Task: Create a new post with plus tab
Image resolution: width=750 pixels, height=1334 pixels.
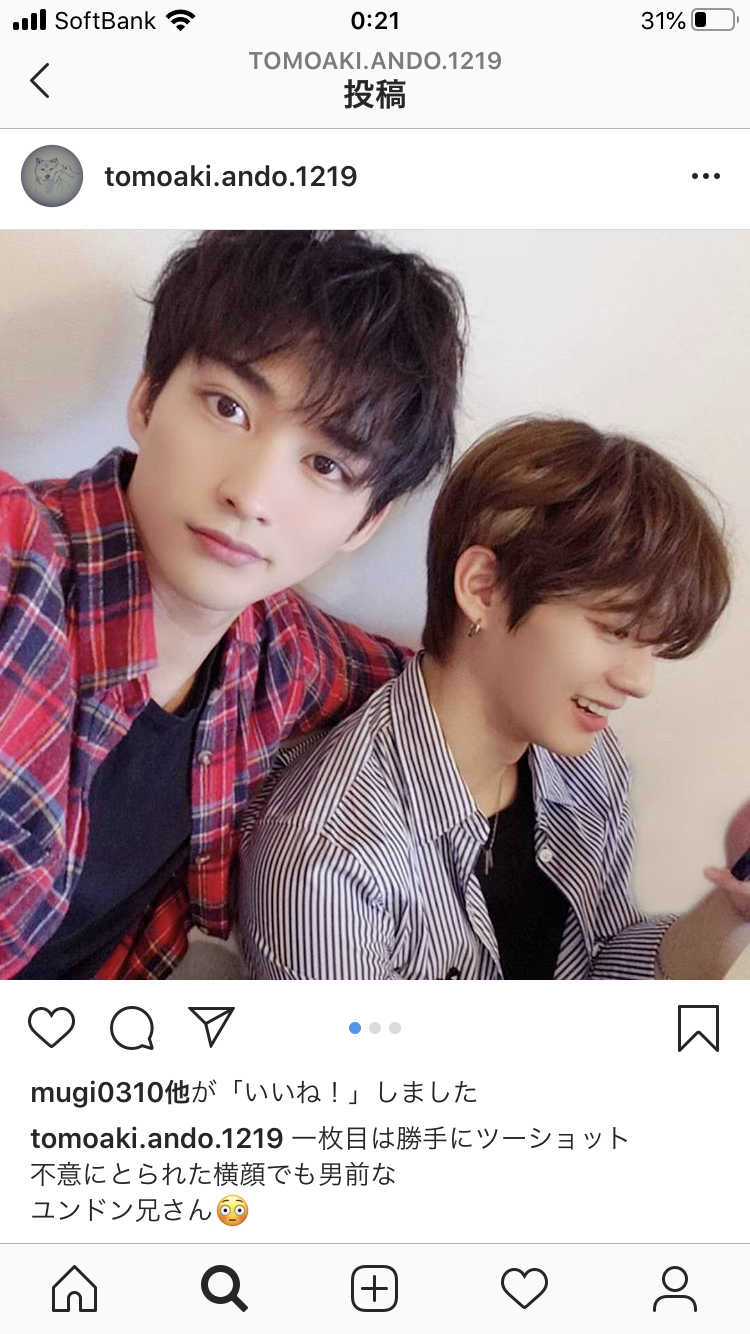Action: 375,1289
